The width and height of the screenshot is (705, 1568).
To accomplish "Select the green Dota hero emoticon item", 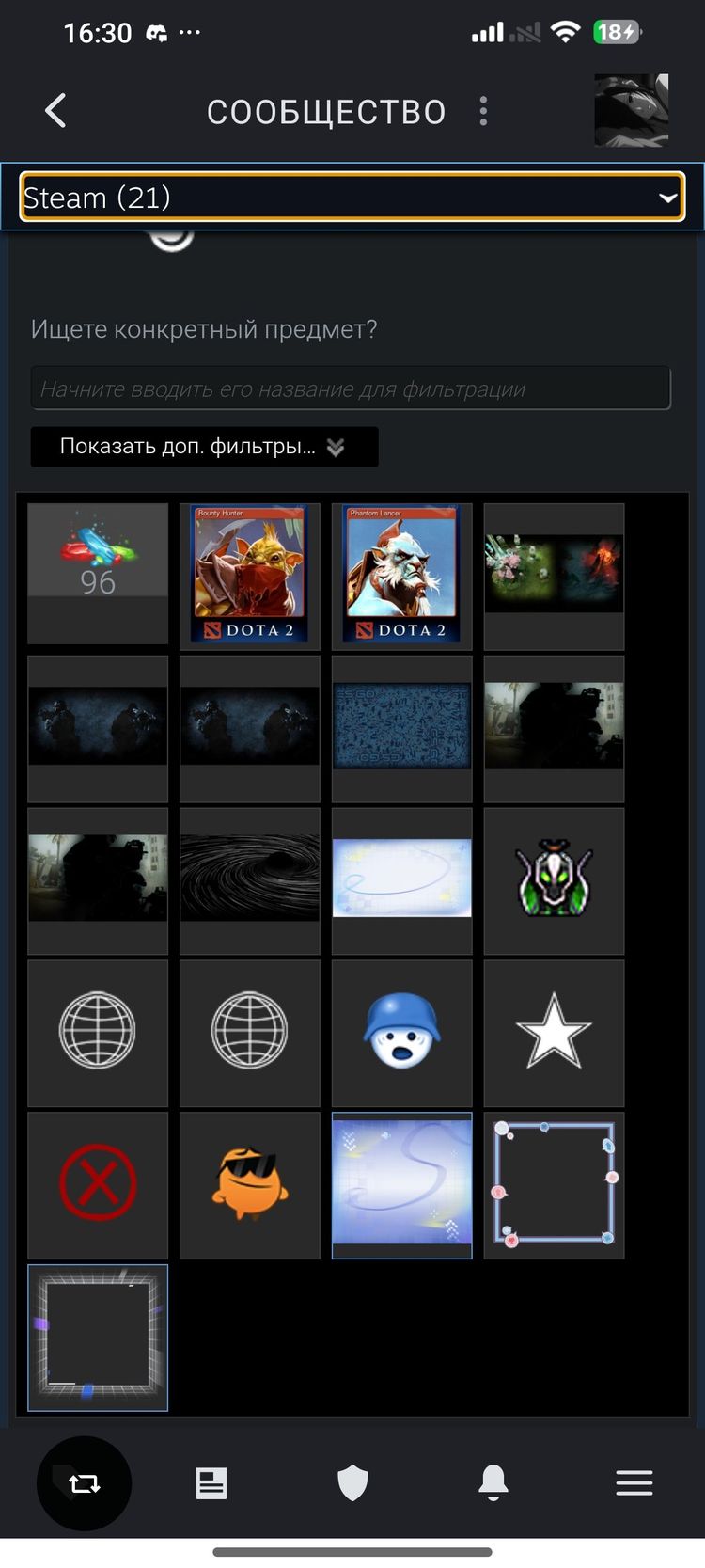I will (x=554, y=879).
